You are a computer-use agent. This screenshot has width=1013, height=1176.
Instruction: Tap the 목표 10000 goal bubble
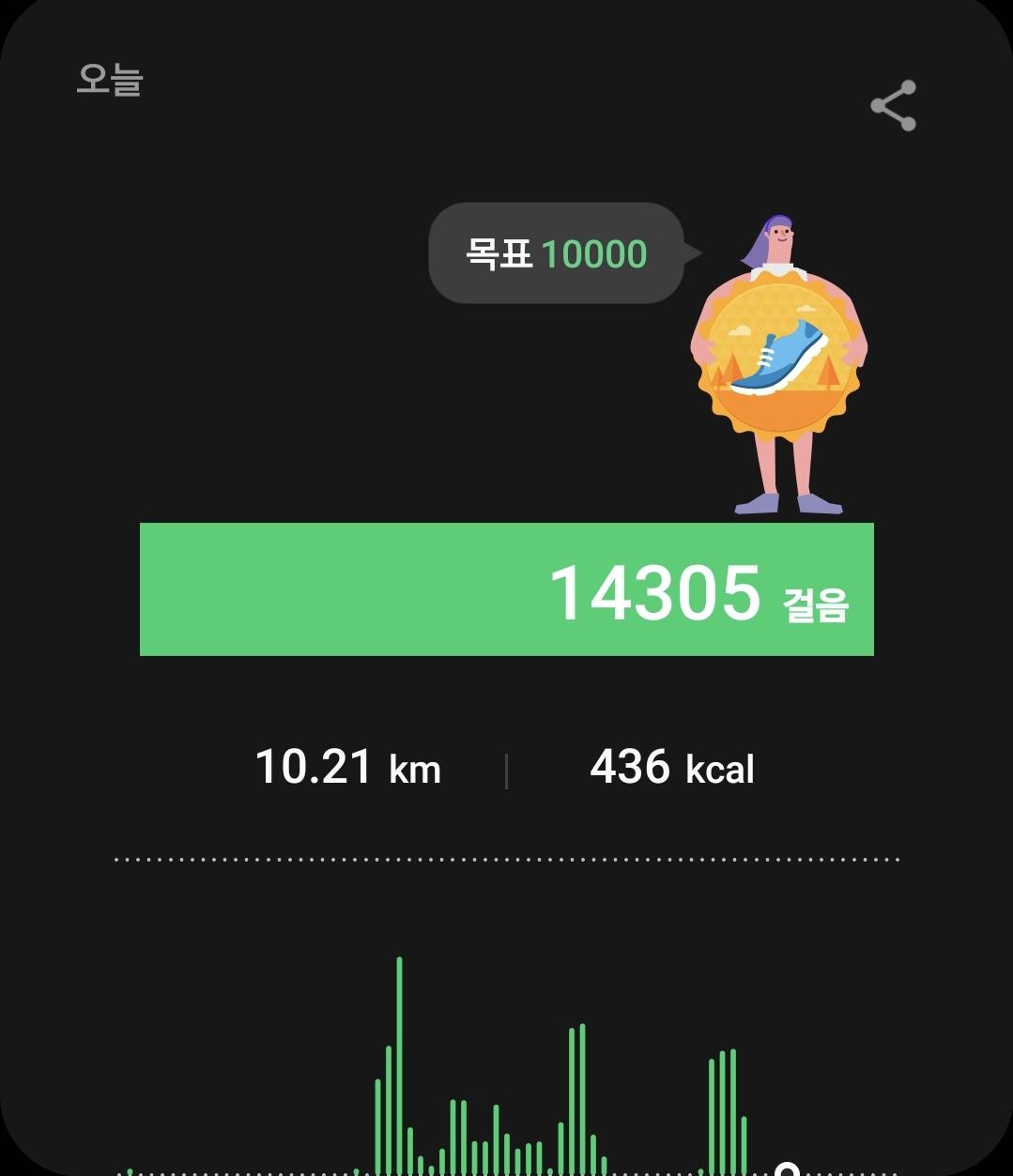[557, 253]
